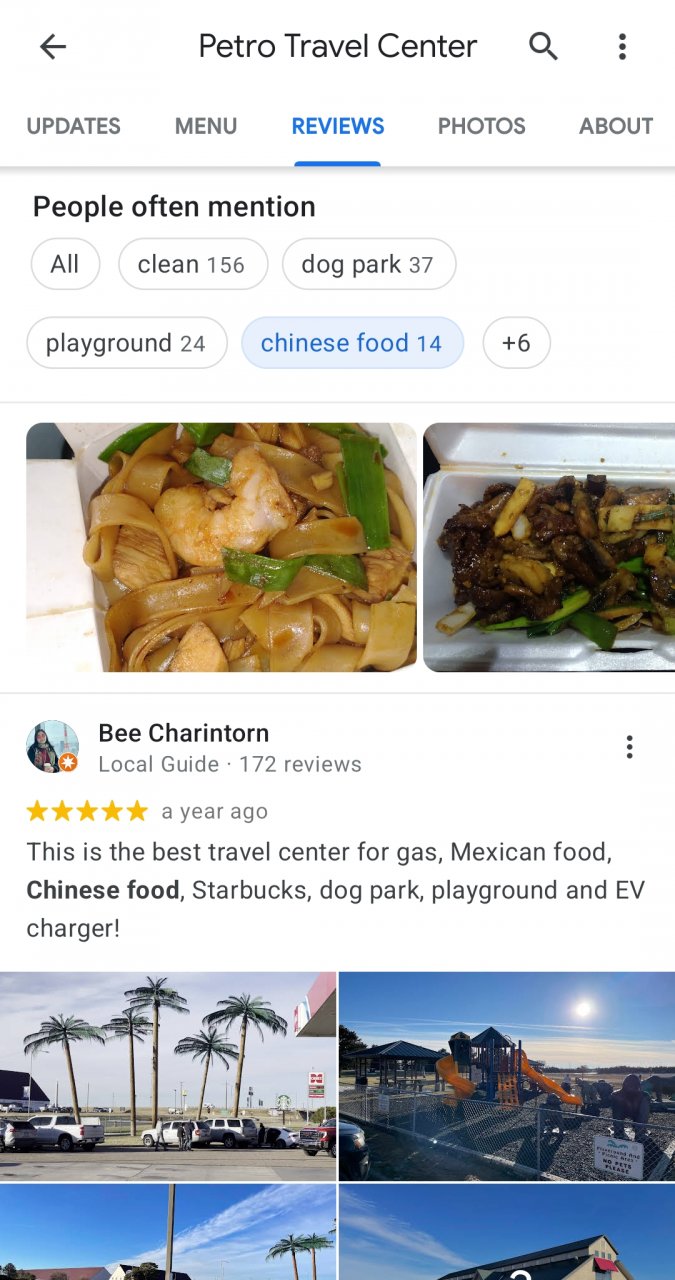Screen dimensions: 675x1280
Task: Filter reviews mentioning clean
Action: click(x=192, y=264)
